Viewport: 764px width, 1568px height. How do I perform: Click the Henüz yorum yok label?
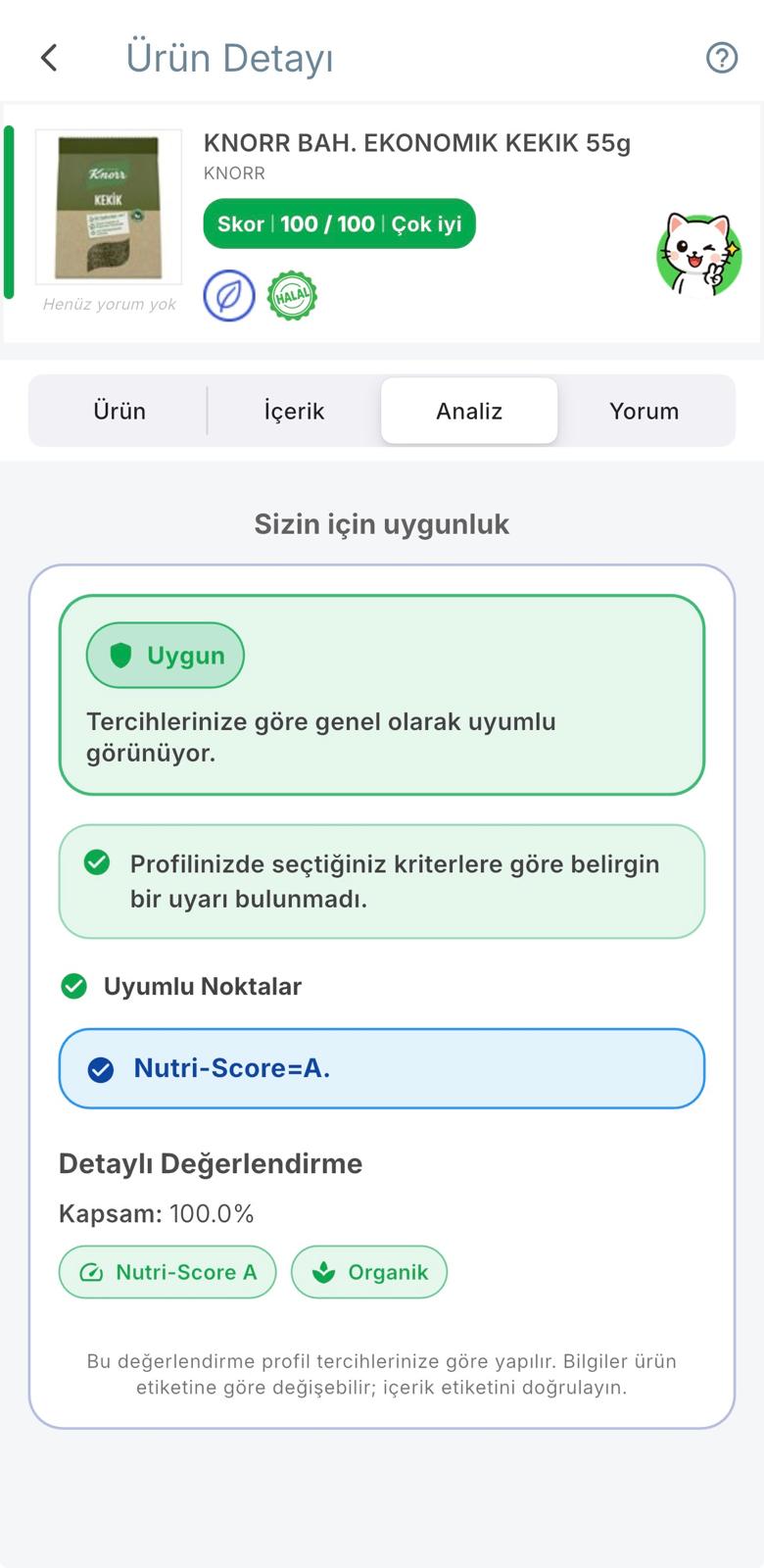point(109,304)
